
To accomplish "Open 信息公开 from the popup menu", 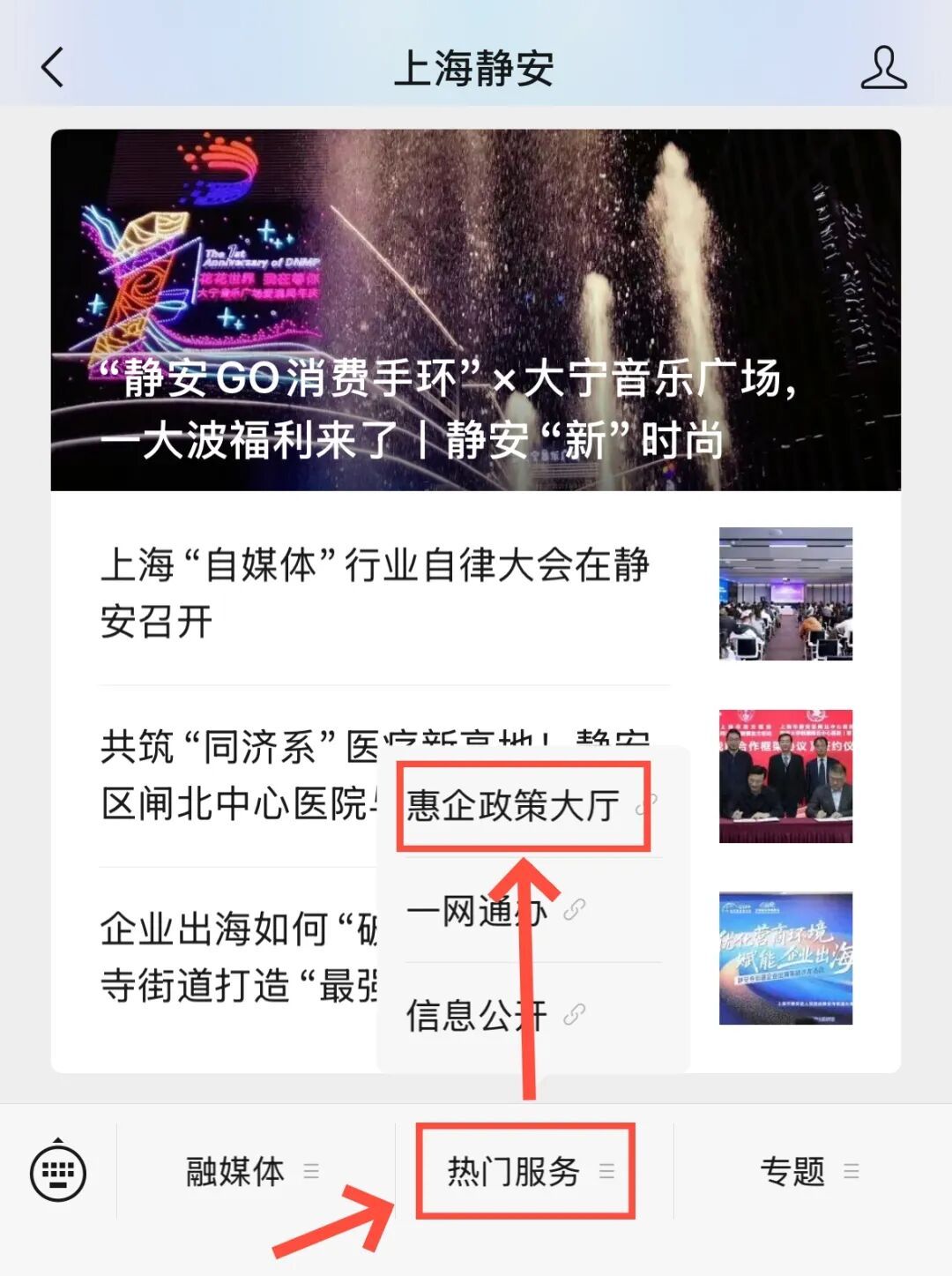I will pos(494,1015).
